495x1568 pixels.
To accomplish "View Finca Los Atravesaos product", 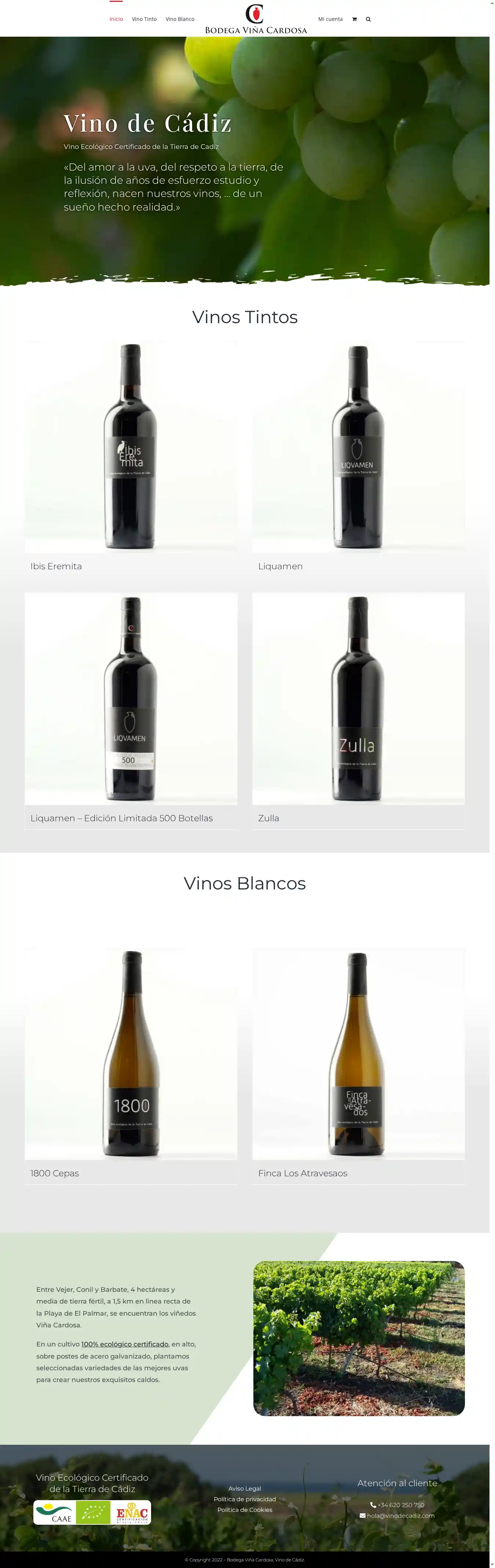I will tap(358, 1054).
